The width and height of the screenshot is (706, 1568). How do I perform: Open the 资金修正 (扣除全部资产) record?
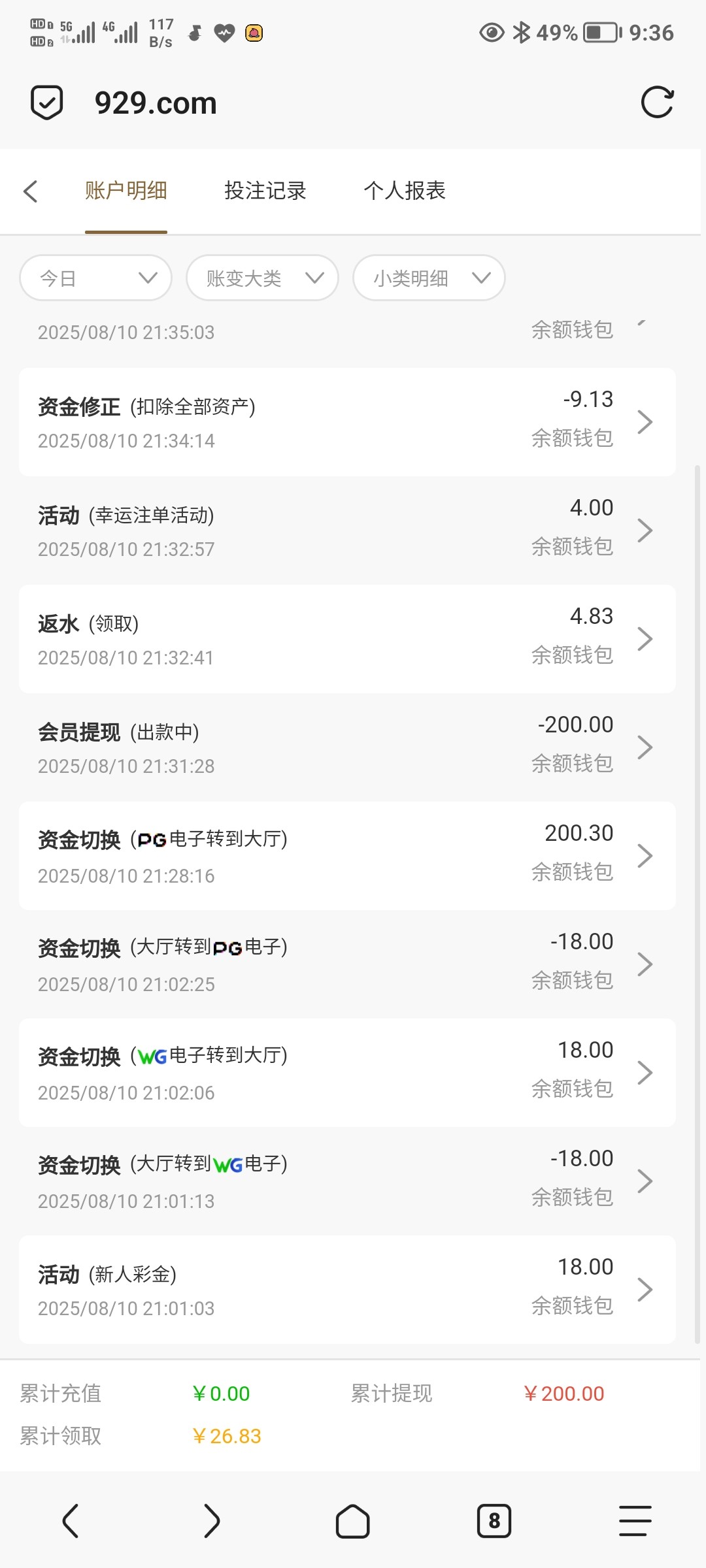(346, 422)
